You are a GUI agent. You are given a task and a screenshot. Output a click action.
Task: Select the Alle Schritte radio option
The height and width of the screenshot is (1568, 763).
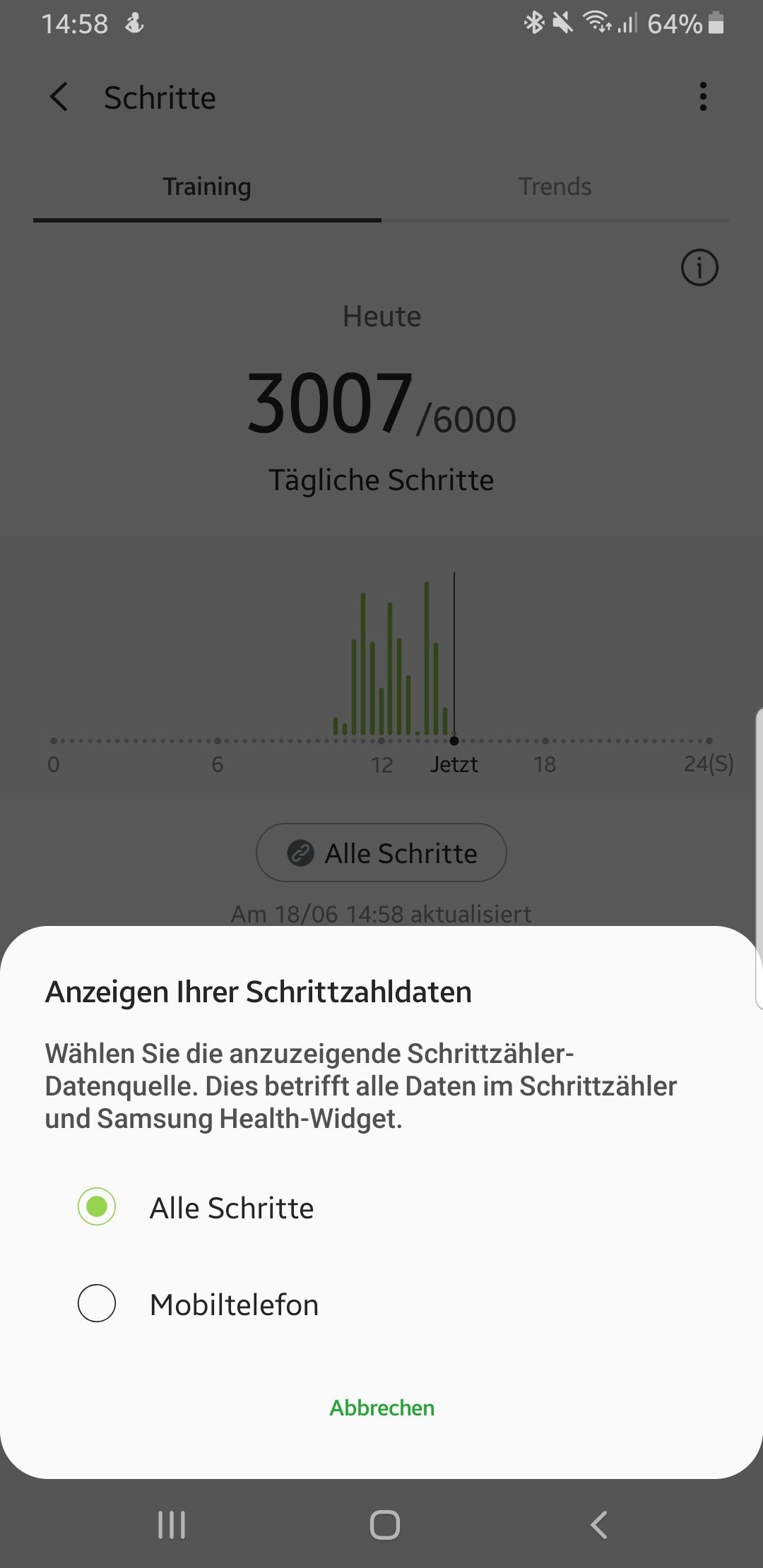[x=97, y=1206]
